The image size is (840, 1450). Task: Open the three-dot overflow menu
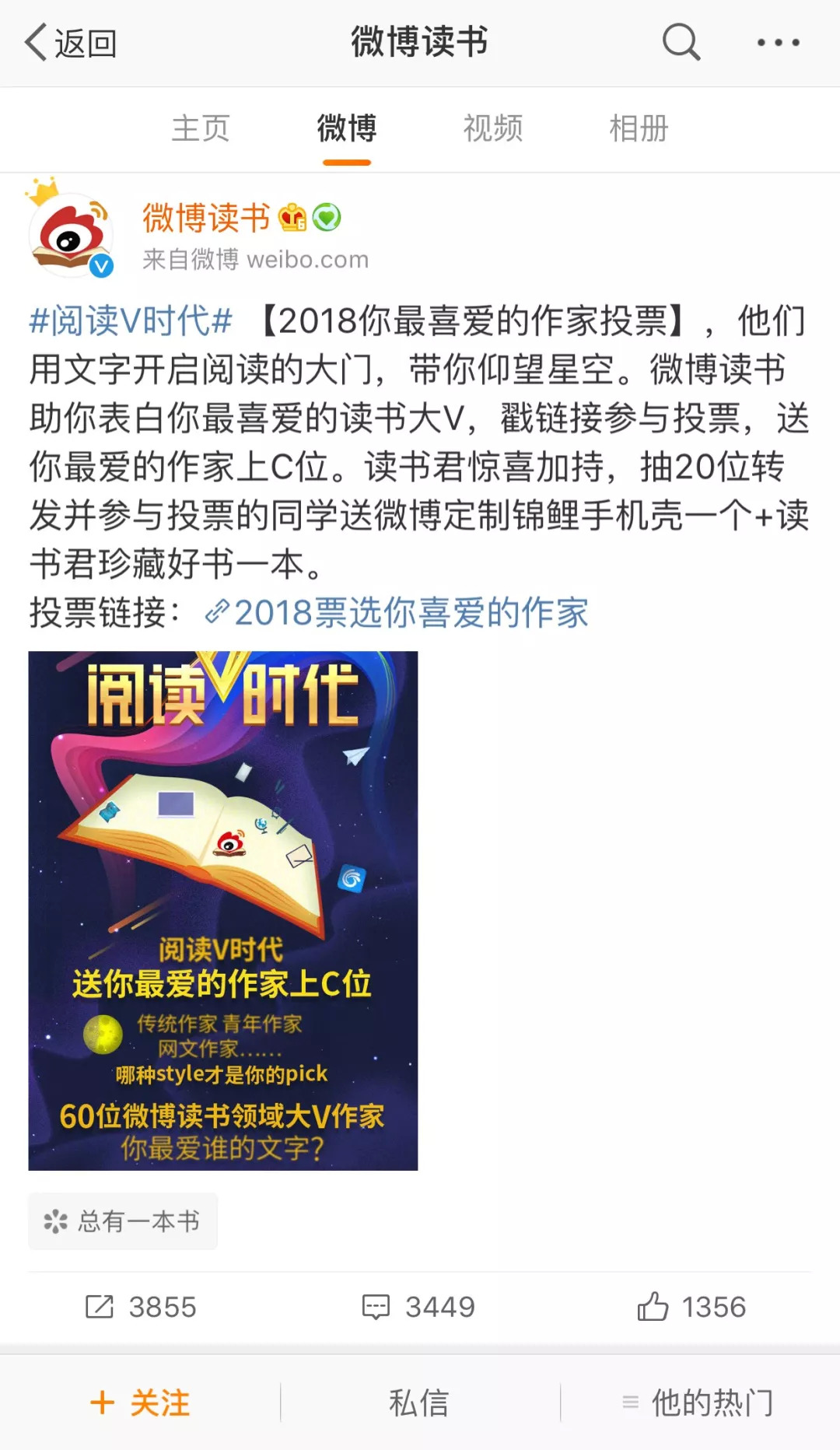click(x=778, y=43)
